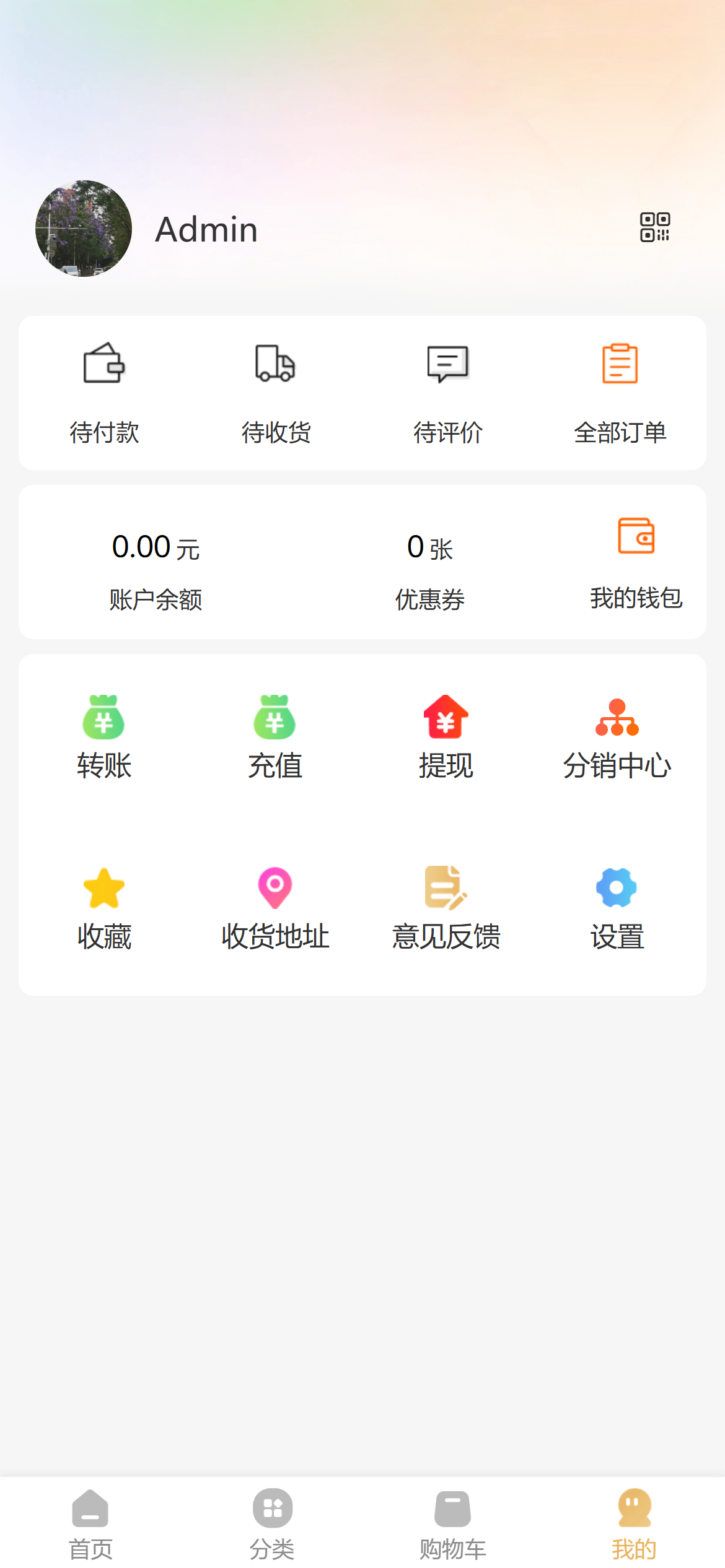Switch to the 分类 category tab
725x1568 pixels.
pos(272,1523)
